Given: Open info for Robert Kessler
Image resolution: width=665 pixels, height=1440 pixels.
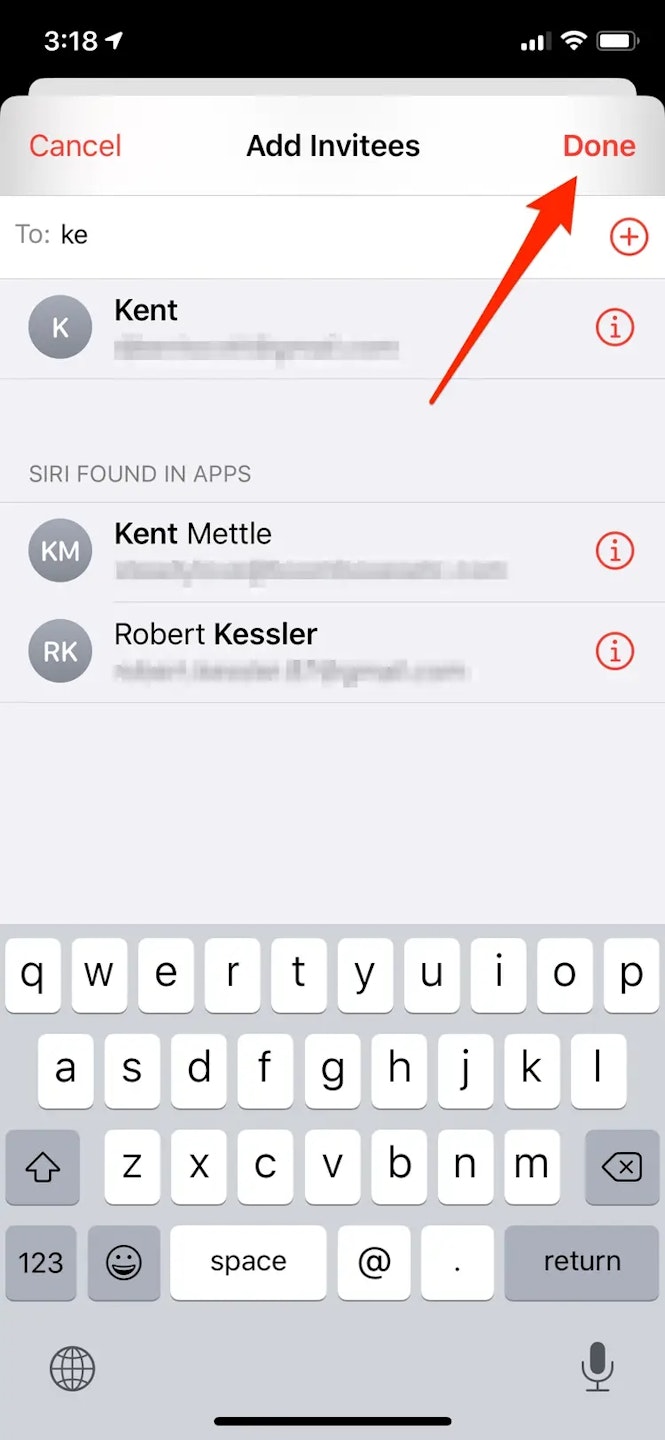Looking at the screenshot, I should (614, 651).
